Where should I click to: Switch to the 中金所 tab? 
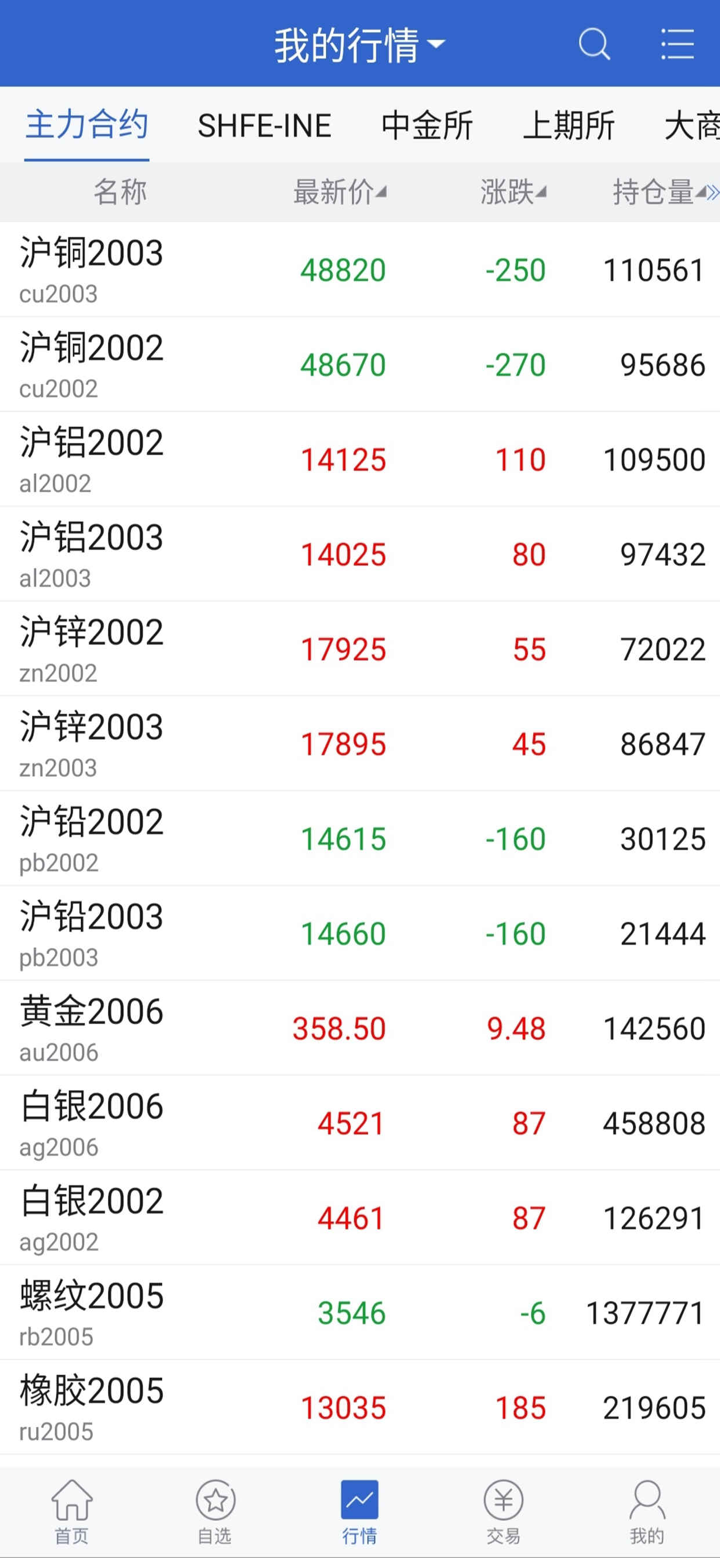click(427, 126)
